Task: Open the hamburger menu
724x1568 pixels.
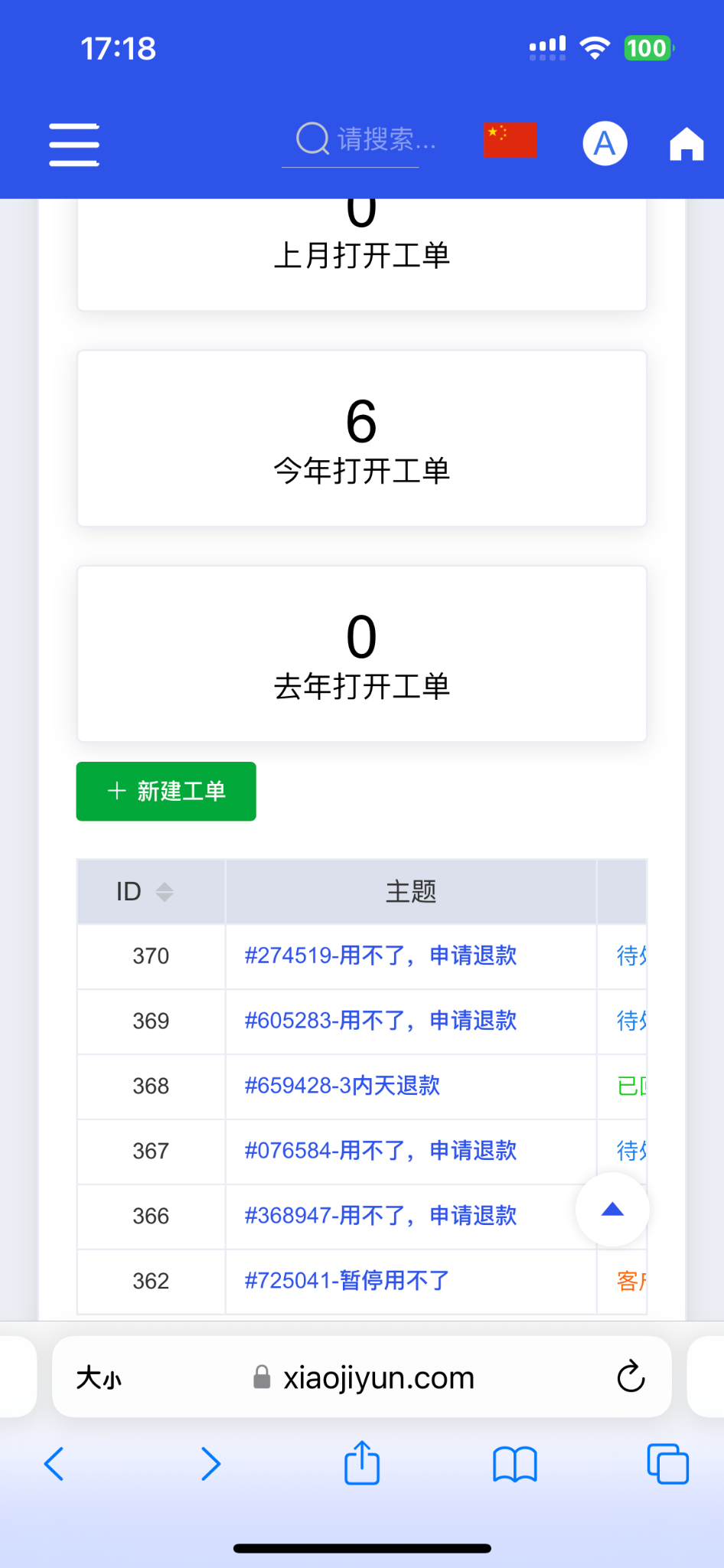Action: 74,144
